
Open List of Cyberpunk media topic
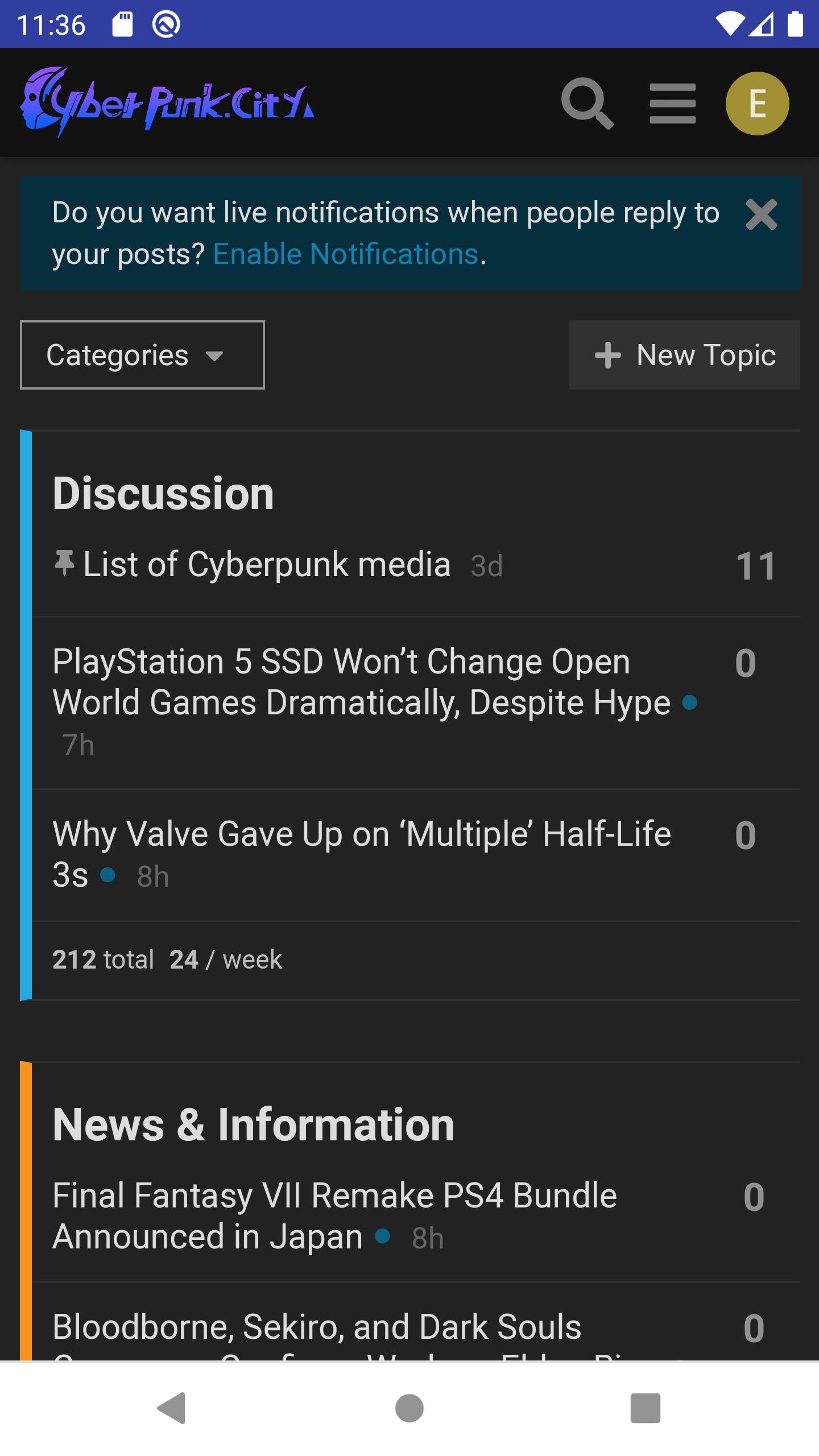266,565
